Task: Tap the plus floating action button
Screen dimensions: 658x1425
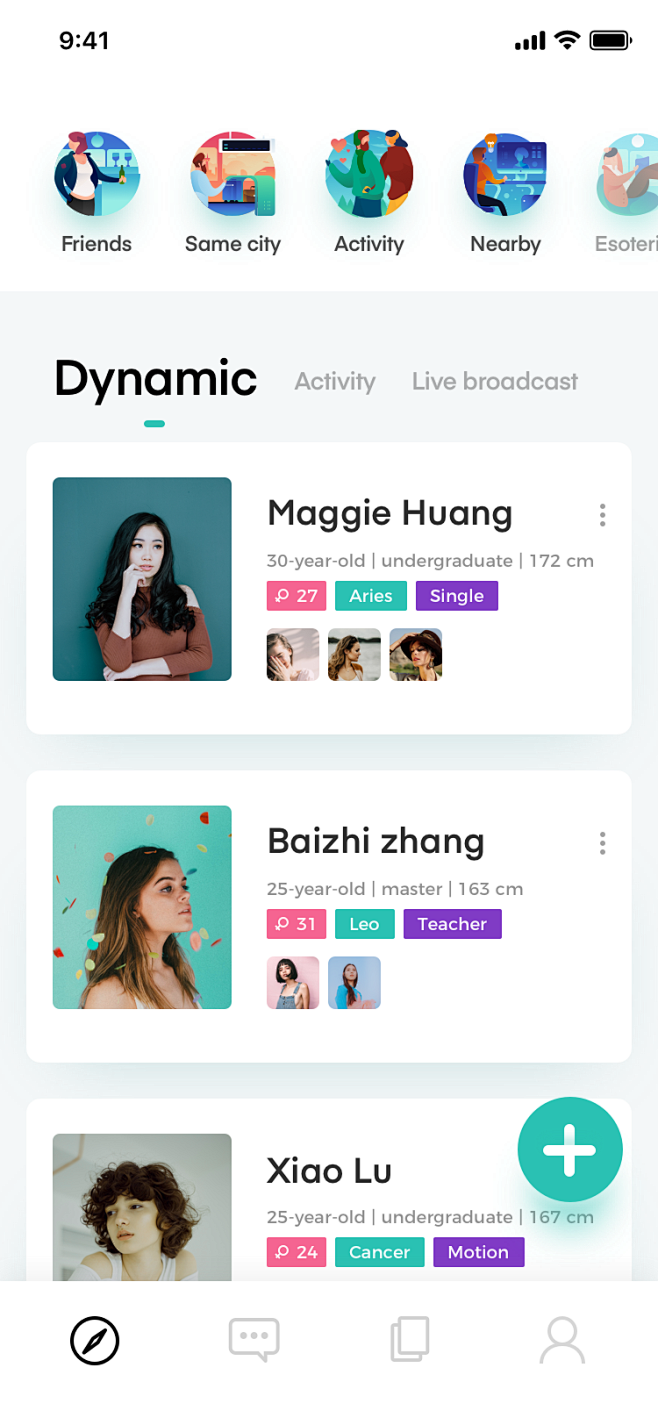Action: (570, 1149)
